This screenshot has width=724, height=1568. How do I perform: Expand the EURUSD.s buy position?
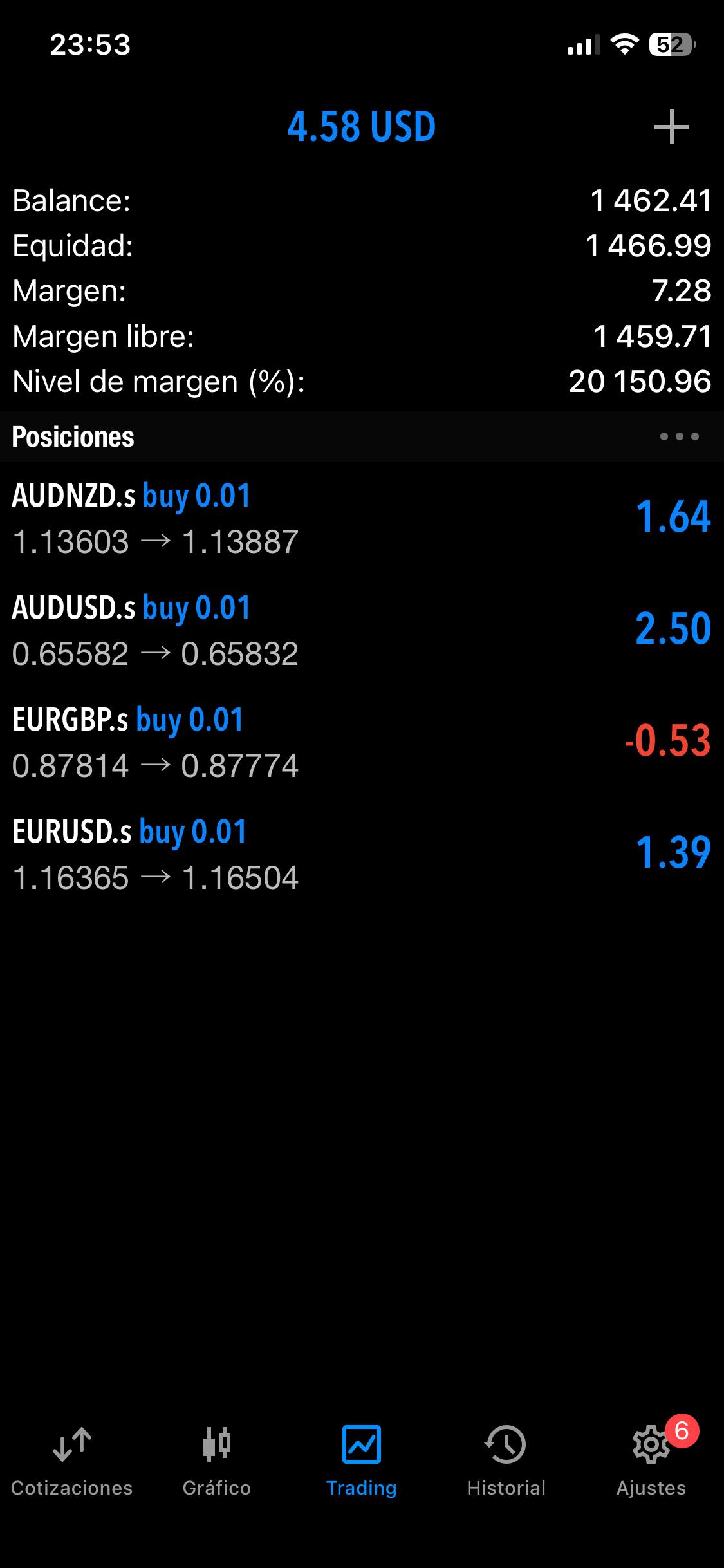360,854
